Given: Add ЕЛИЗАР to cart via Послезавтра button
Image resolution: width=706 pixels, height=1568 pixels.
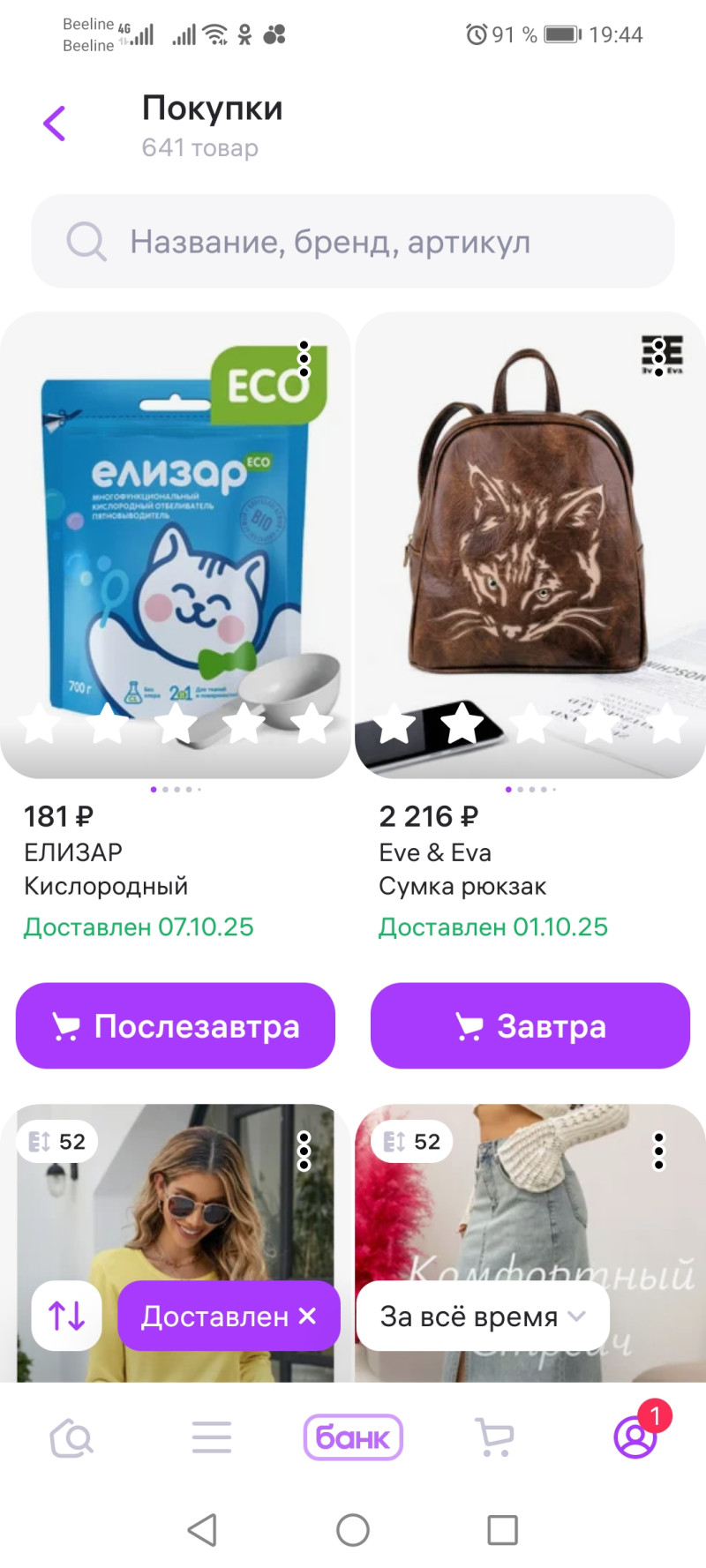Looking at the screenshot, I should (176, 1025).
